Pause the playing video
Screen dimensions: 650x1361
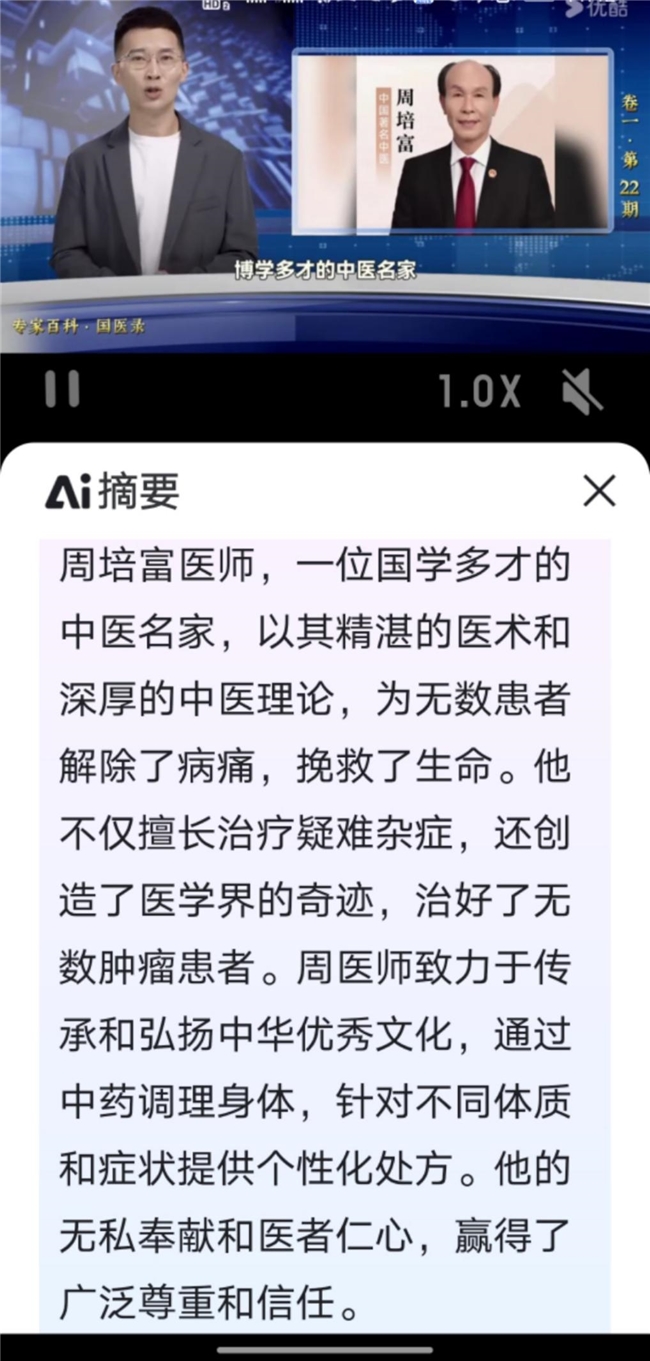[x=62, y=389]
